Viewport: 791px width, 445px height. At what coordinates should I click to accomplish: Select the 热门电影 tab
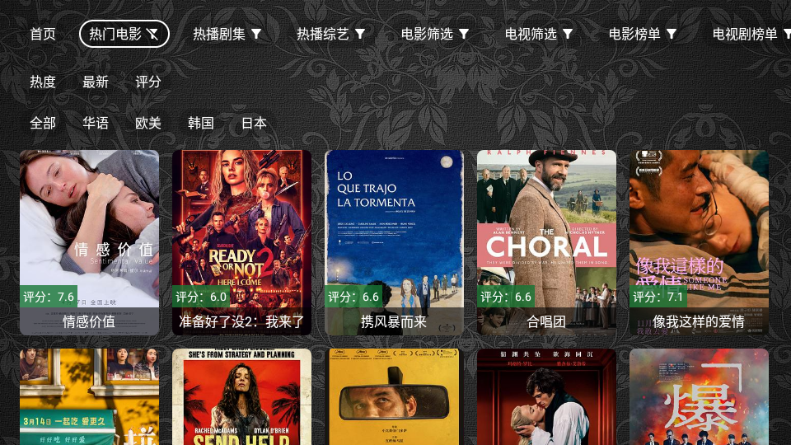pyautogui.click(x=124, y=34)
